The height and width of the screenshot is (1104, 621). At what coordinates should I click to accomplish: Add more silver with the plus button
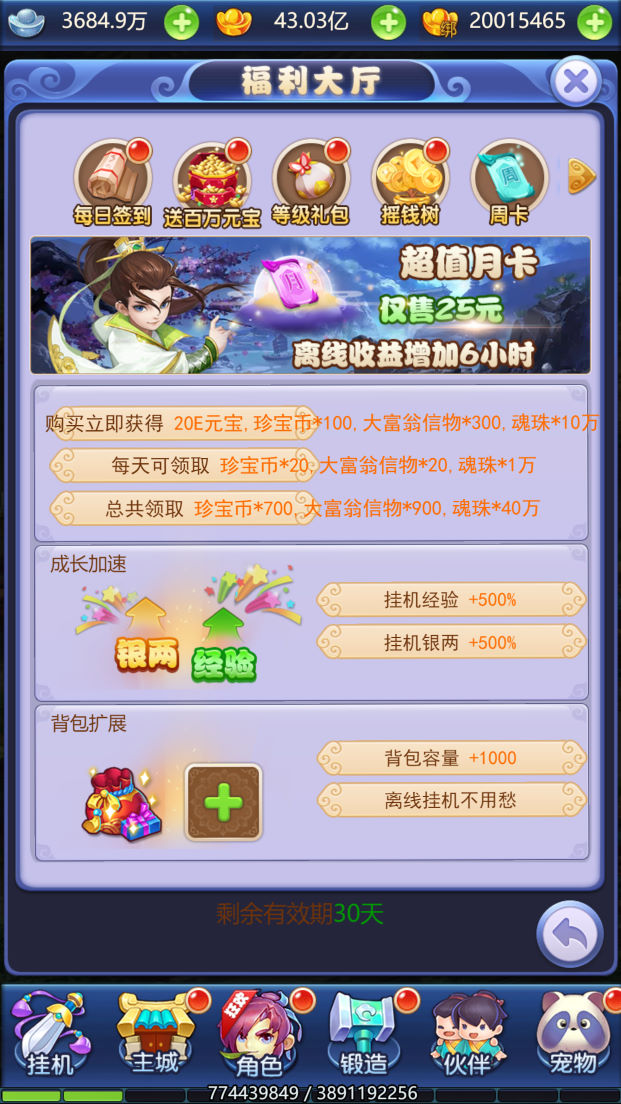[181, 21]
